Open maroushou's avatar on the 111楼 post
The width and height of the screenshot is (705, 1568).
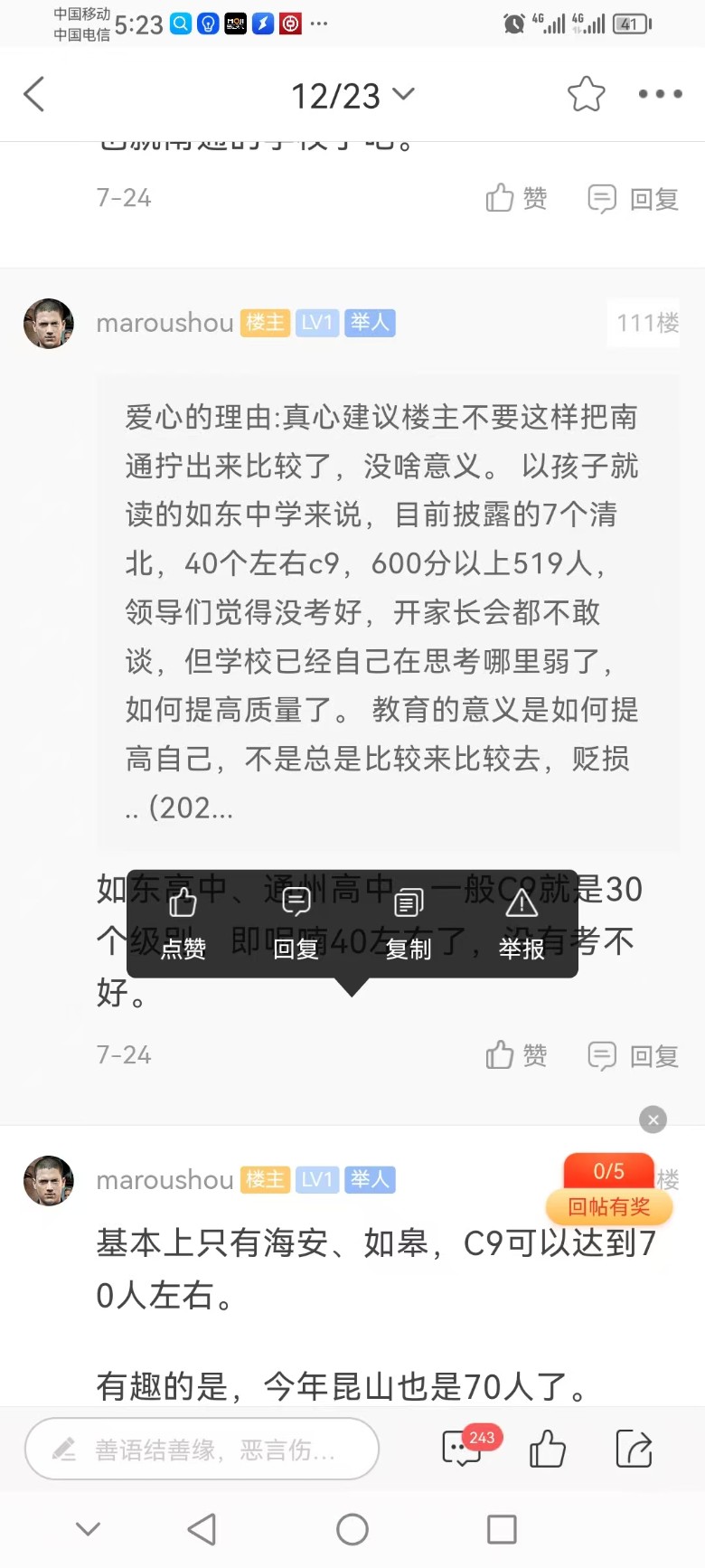49,324
